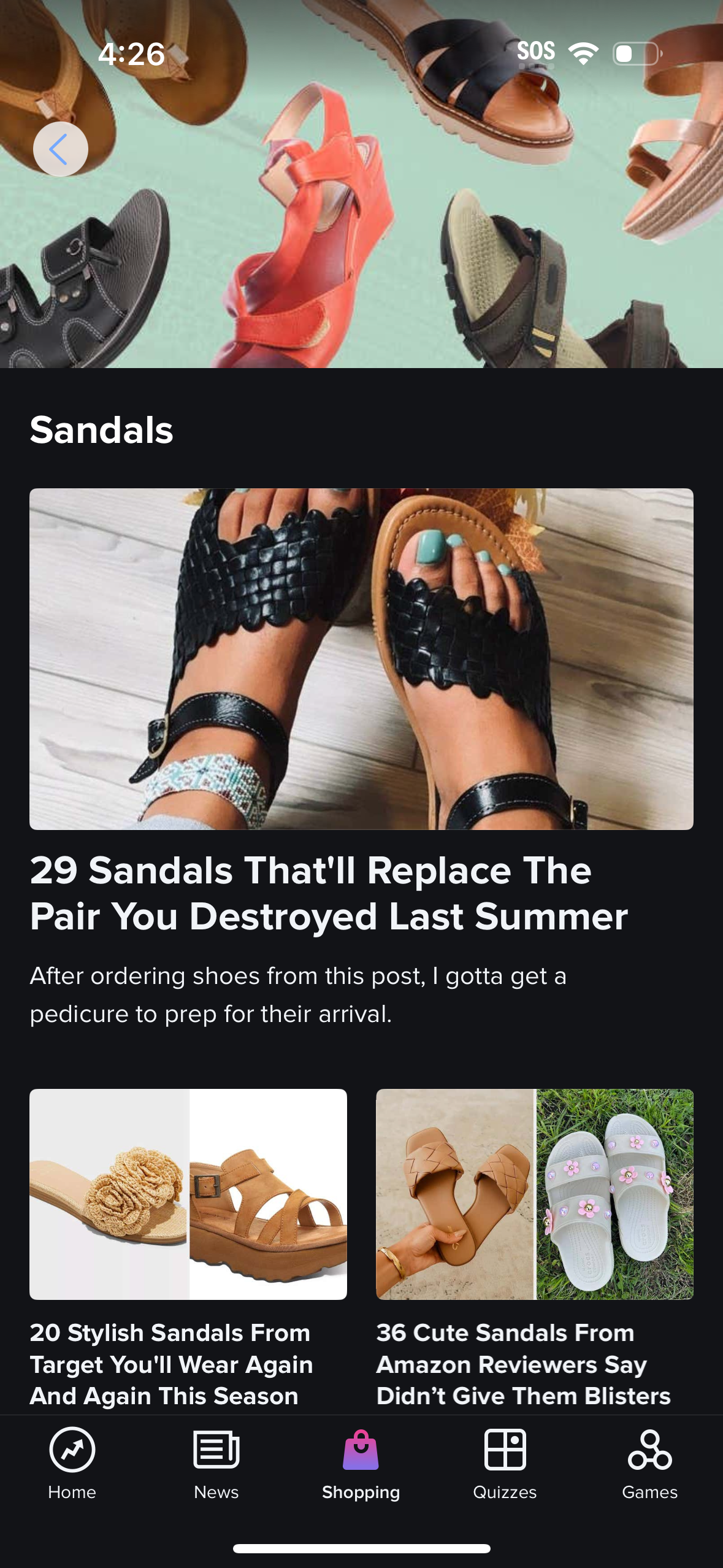The height and width of the screenshot is (1568, 723).
Task: Tap the back chevron over the banner image
Action: [60, 148]
